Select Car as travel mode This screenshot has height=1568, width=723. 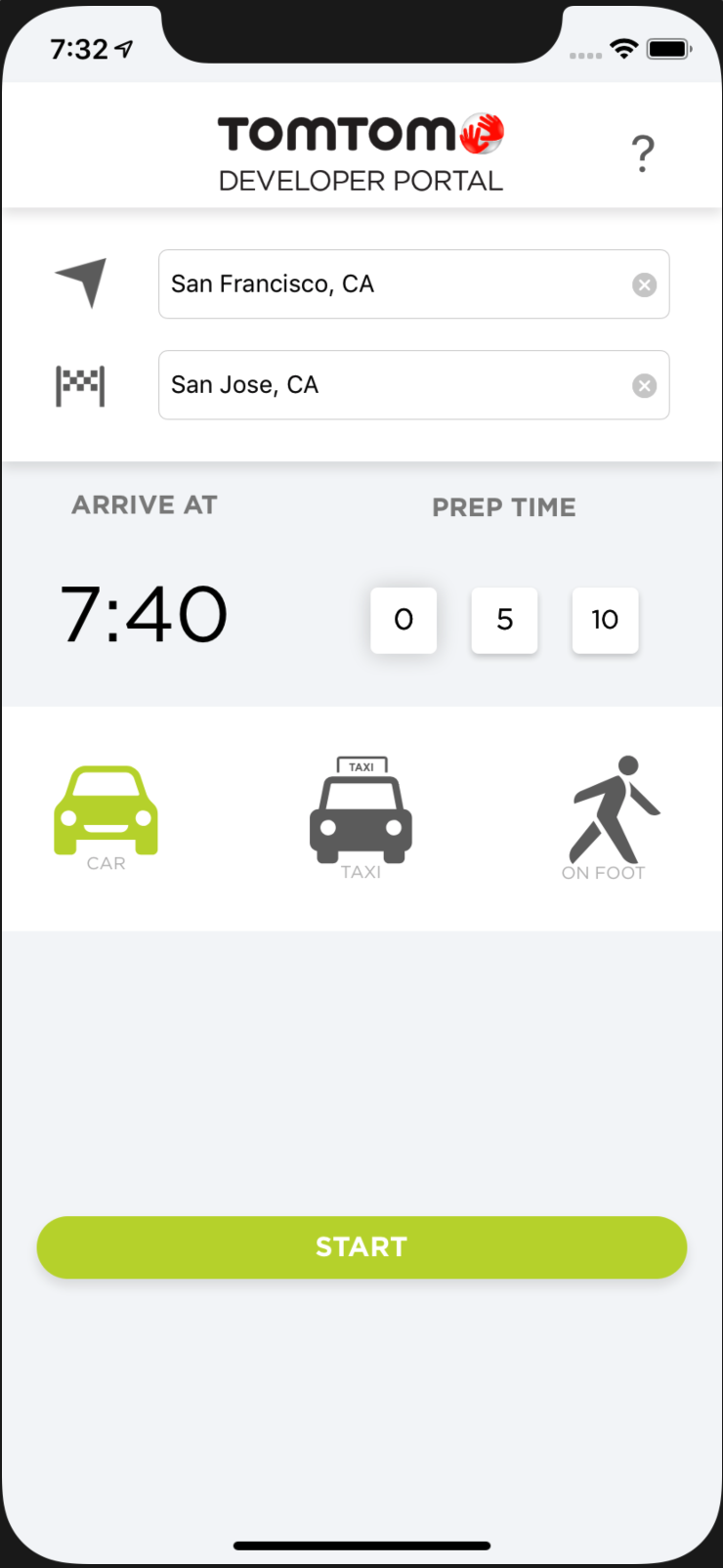tap(106, 814)
